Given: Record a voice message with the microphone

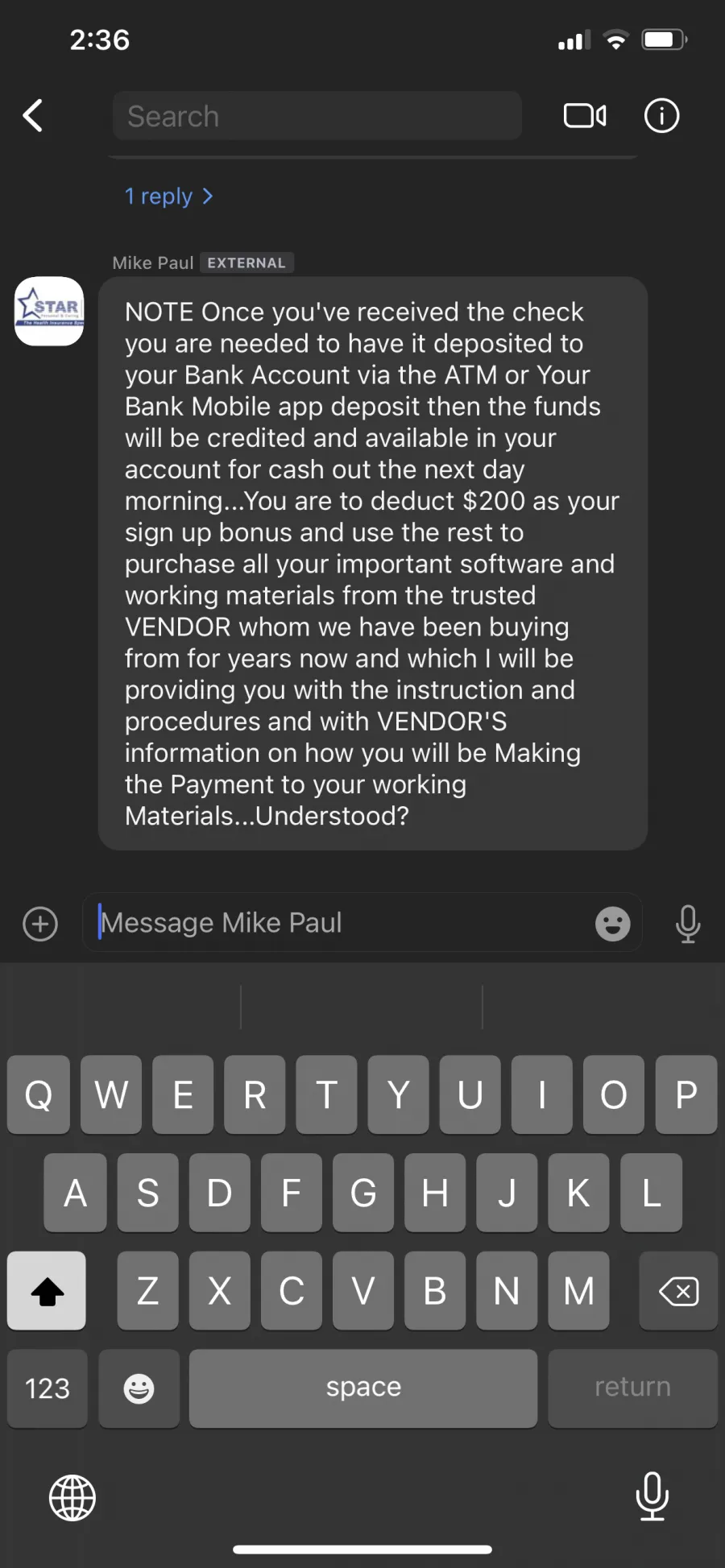Looking at the screenshot, I should pyautogui.click(x=688, y=924).
